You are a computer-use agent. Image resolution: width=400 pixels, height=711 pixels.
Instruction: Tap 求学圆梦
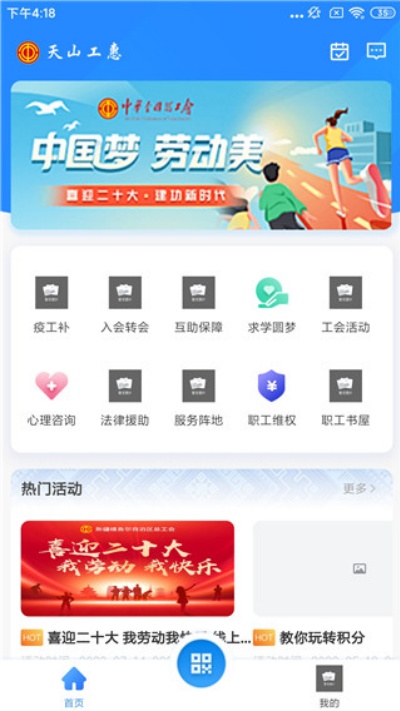pyautogui.click(x=272, y=305)
